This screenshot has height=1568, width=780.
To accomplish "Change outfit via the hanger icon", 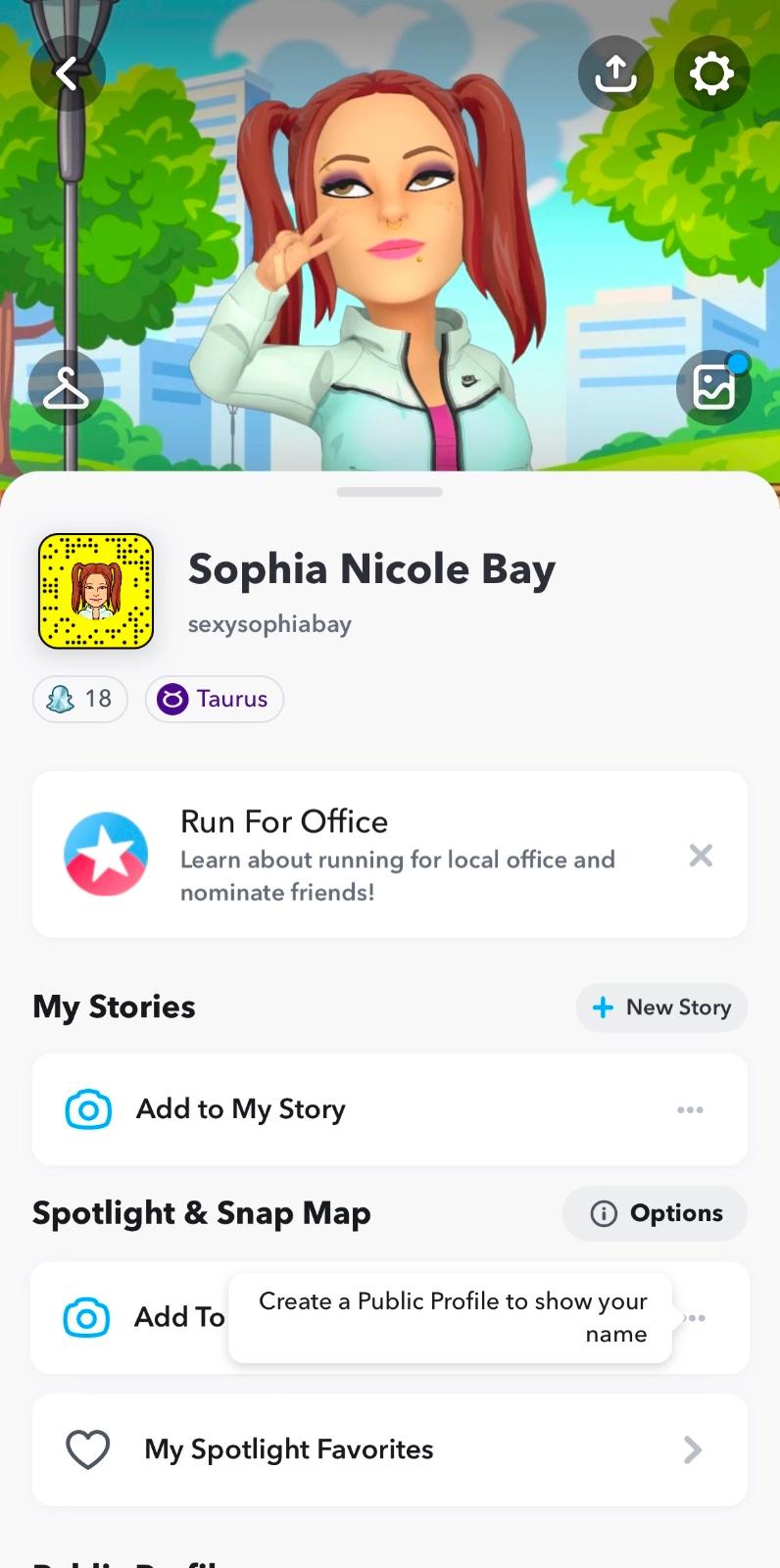I will (66, 388).
